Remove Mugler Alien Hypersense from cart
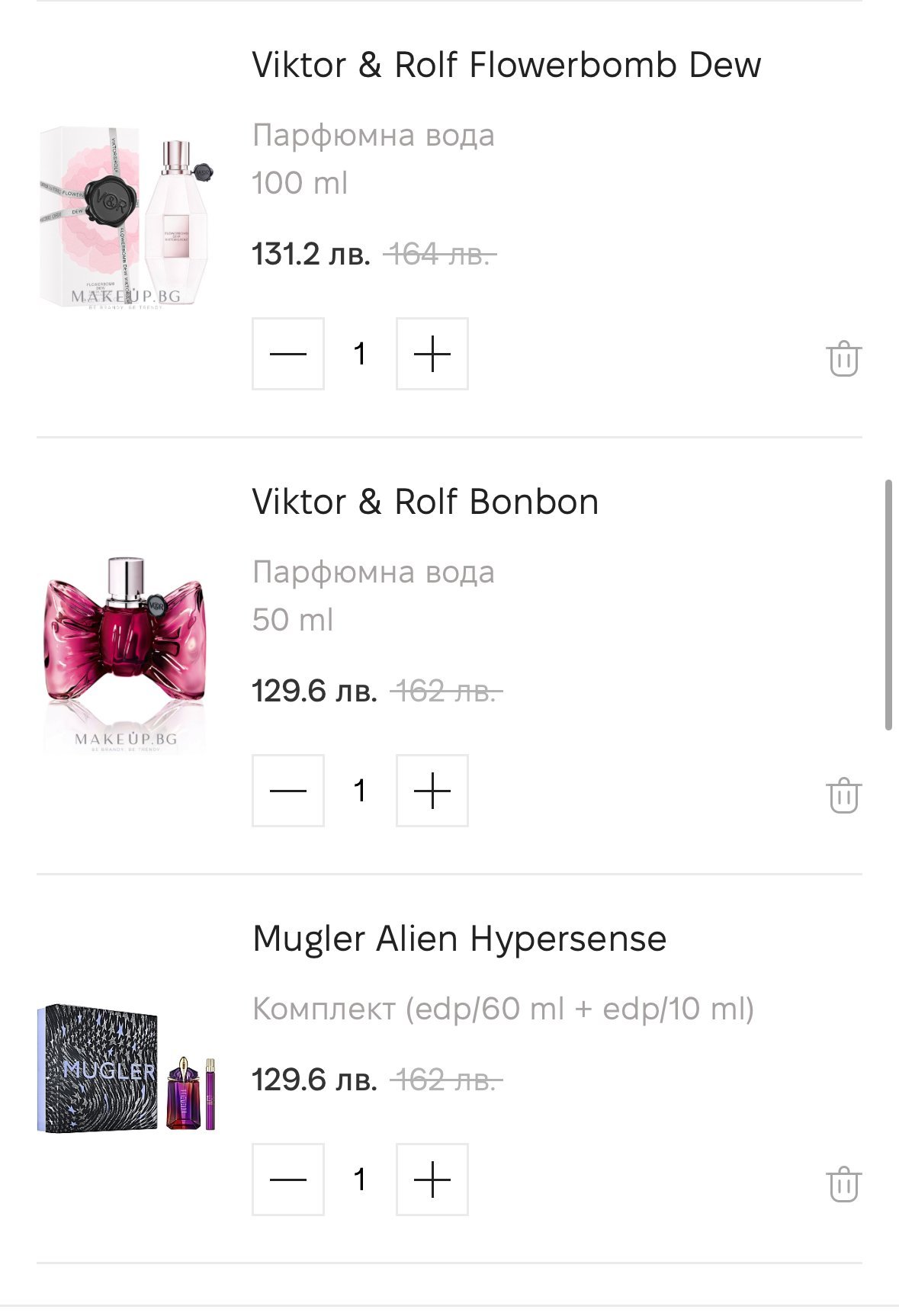Screen dimensions: 899x1316 (843, 1184)
